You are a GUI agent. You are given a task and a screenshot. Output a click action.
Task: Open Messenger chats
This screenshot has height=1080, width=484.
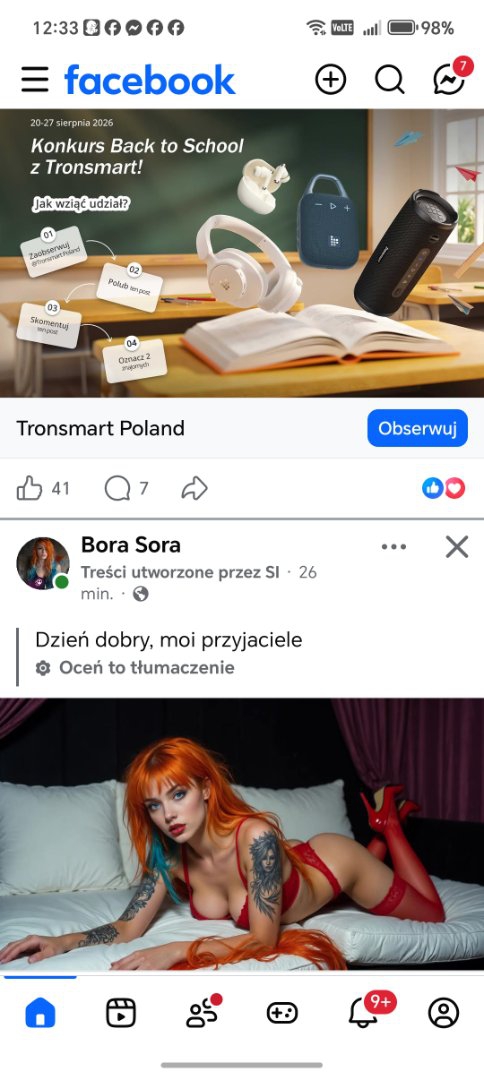[450, 79]
